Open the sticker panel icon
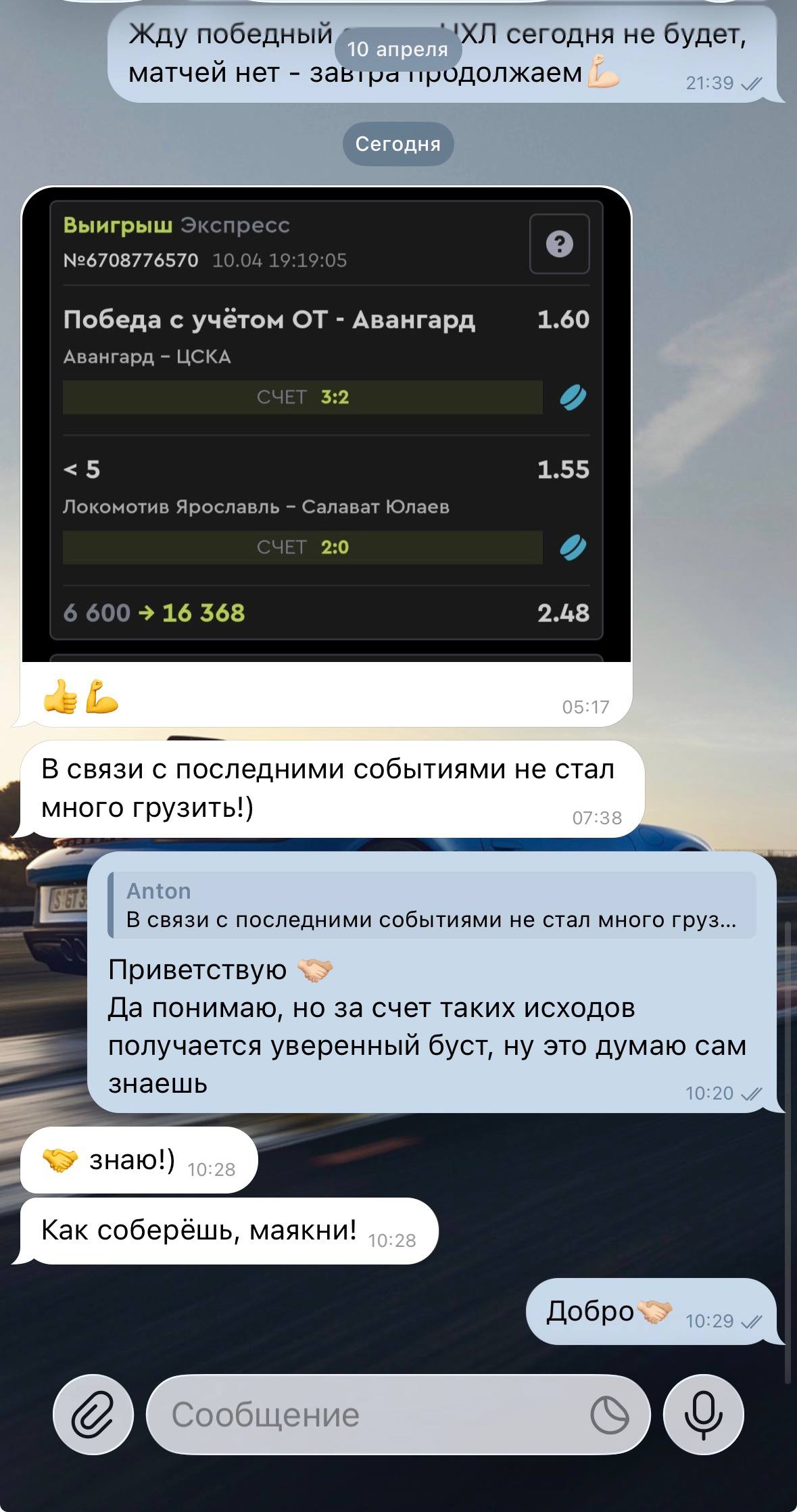This screenshot has width=797, height=1512. [610, 1415]
